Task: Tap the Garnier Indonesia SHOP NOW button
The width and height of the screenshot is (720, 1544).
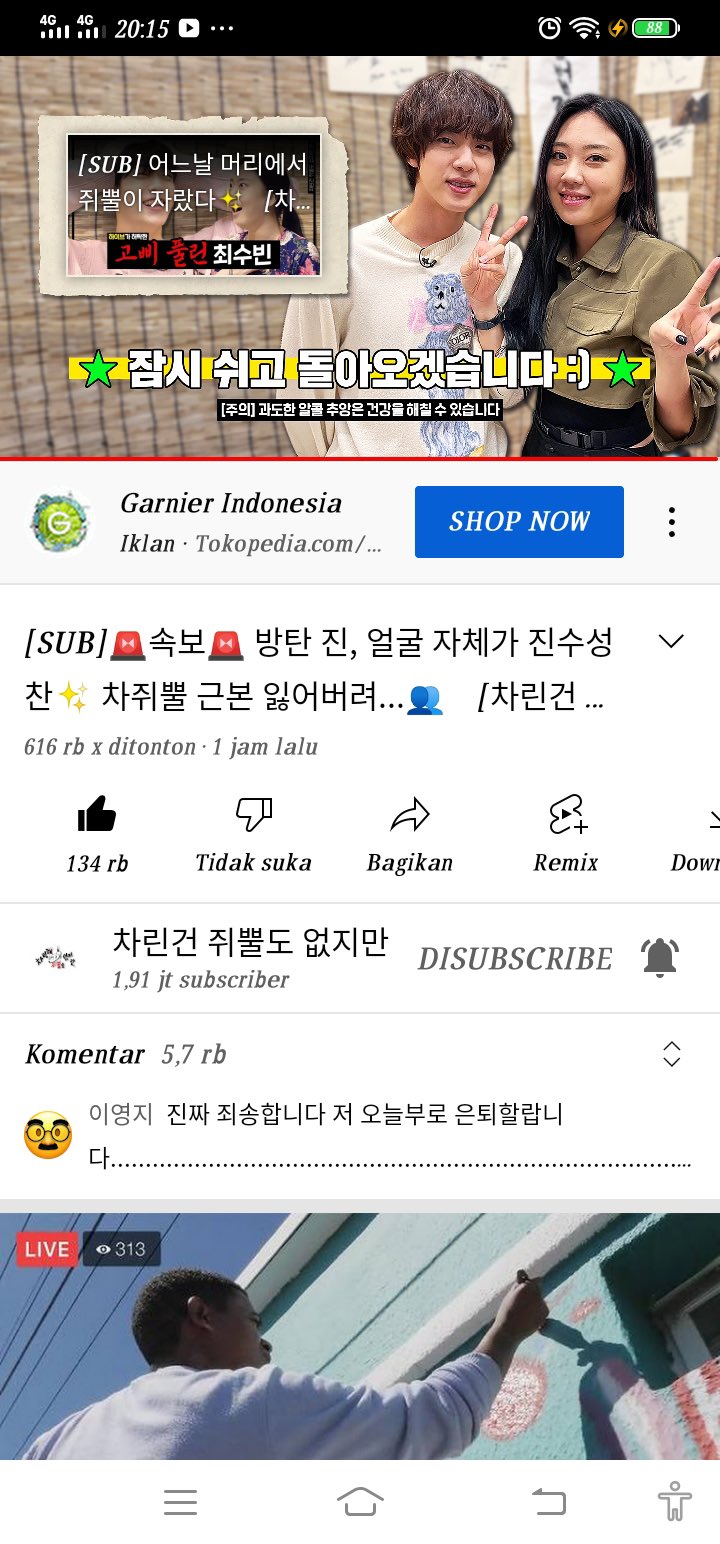Action: point(519,521)
